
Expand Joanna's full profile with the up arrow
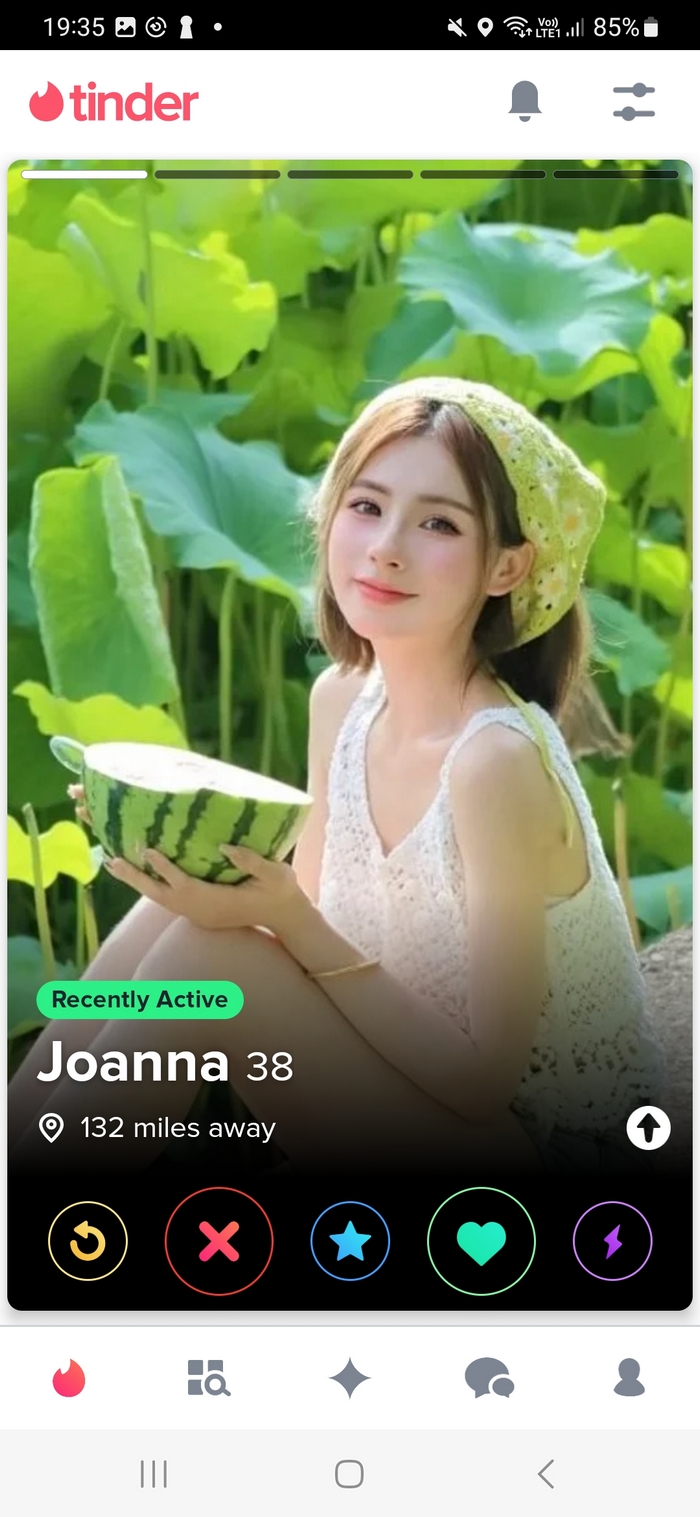pos(648,1129)
